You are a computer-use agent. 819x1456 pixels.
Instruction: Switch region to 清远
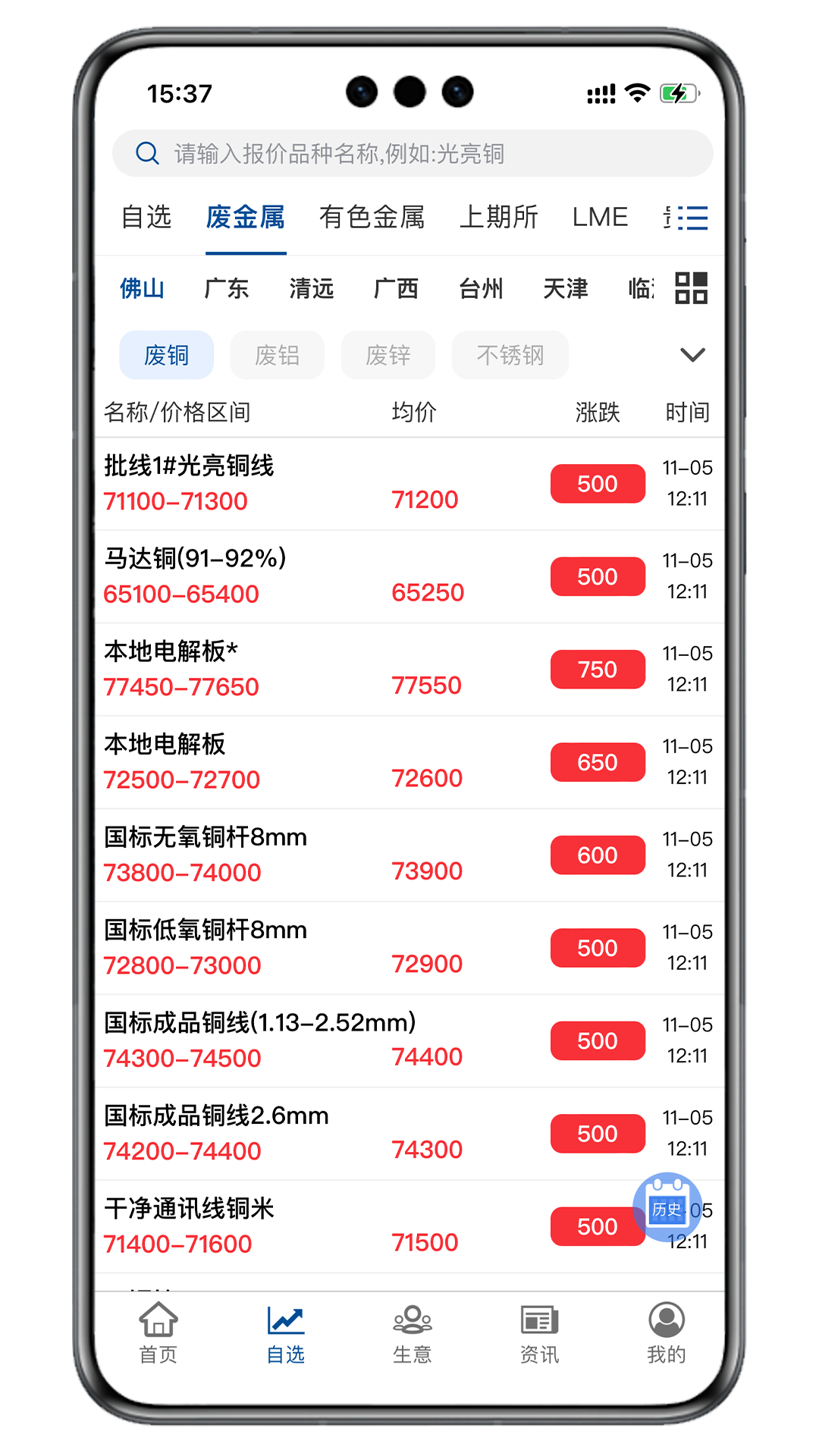(311, 289)
